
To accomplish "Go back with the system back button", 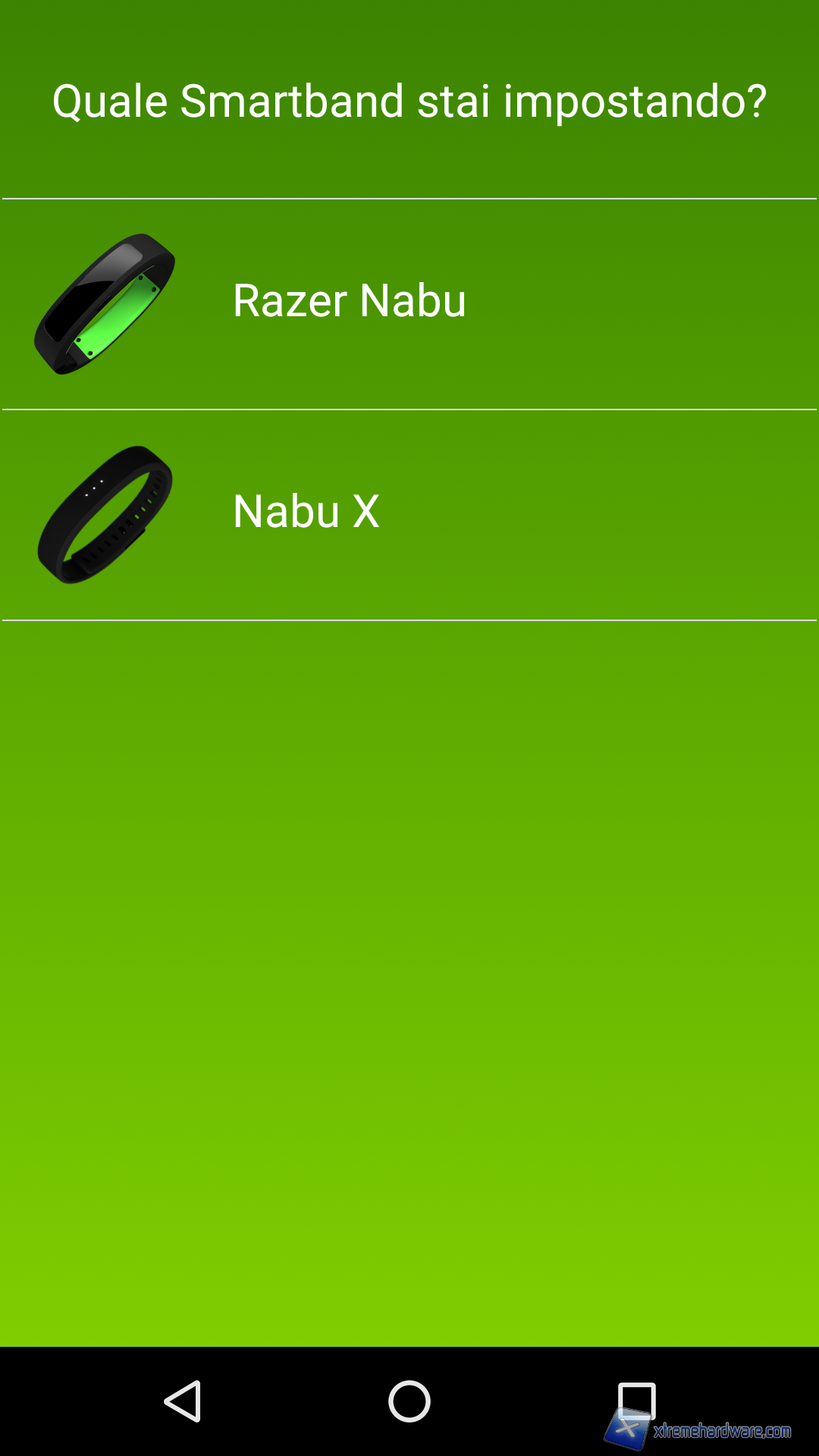I will pyautogui.click(x=183, y=1401).
